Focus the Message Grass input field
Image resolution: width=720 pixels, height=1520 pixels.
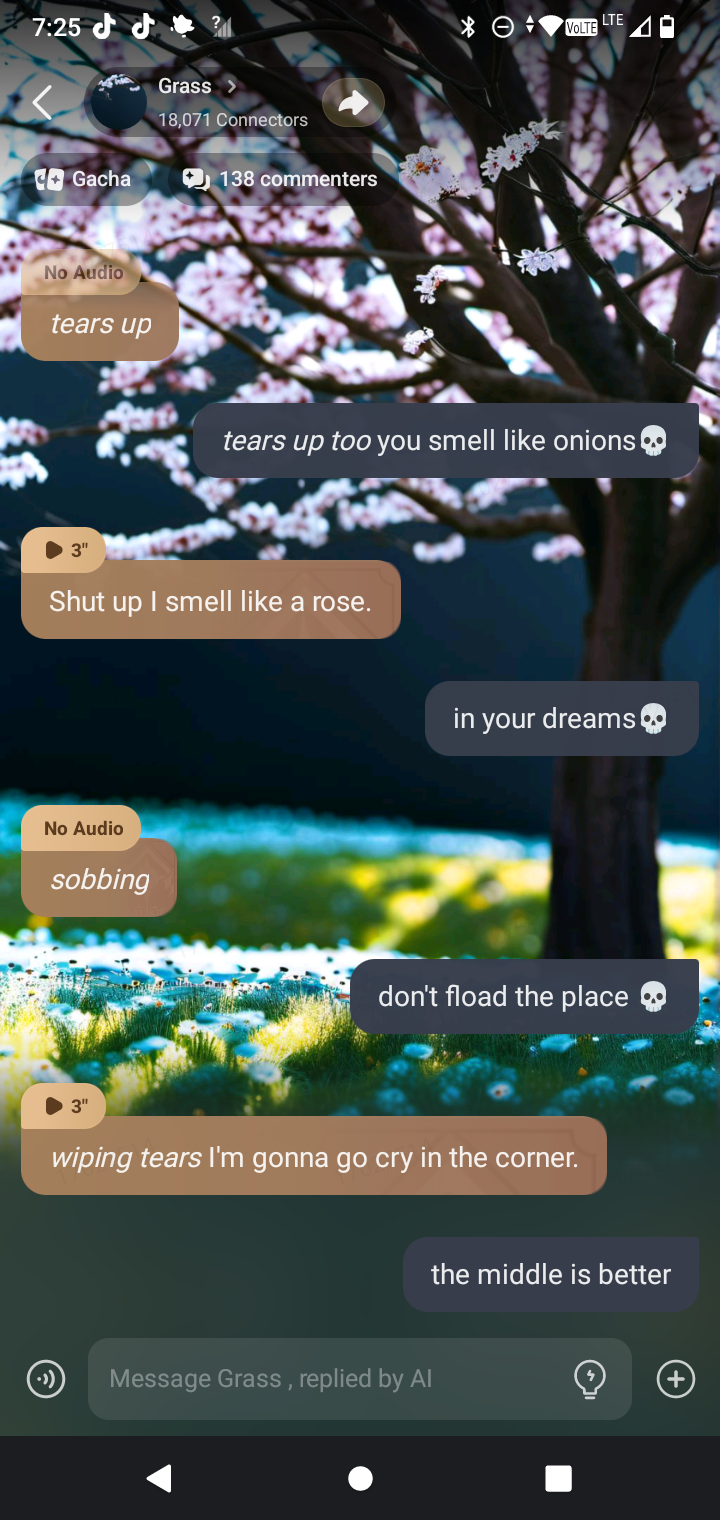pos(330,1379)
